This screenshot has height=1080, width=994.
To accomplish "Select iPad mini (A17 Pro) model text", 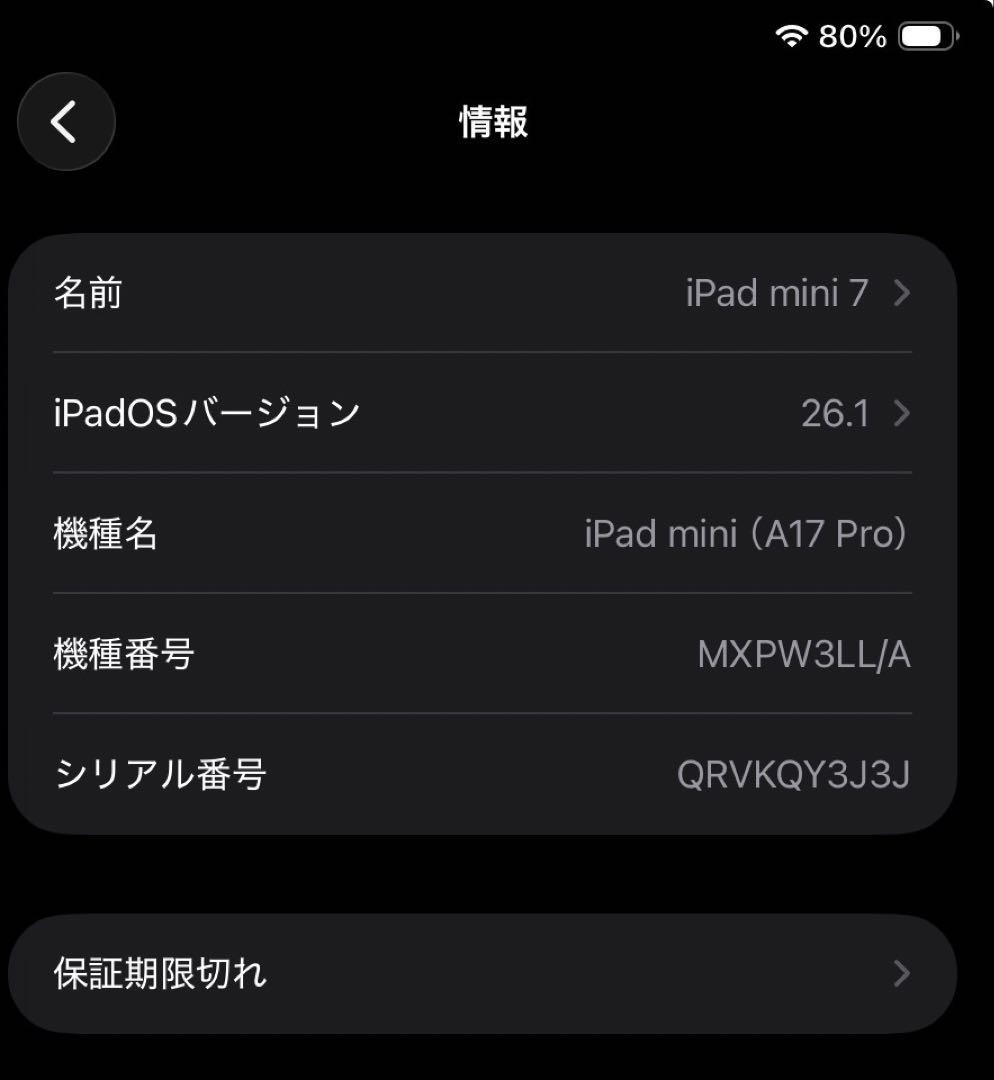I will click(744, 534).
